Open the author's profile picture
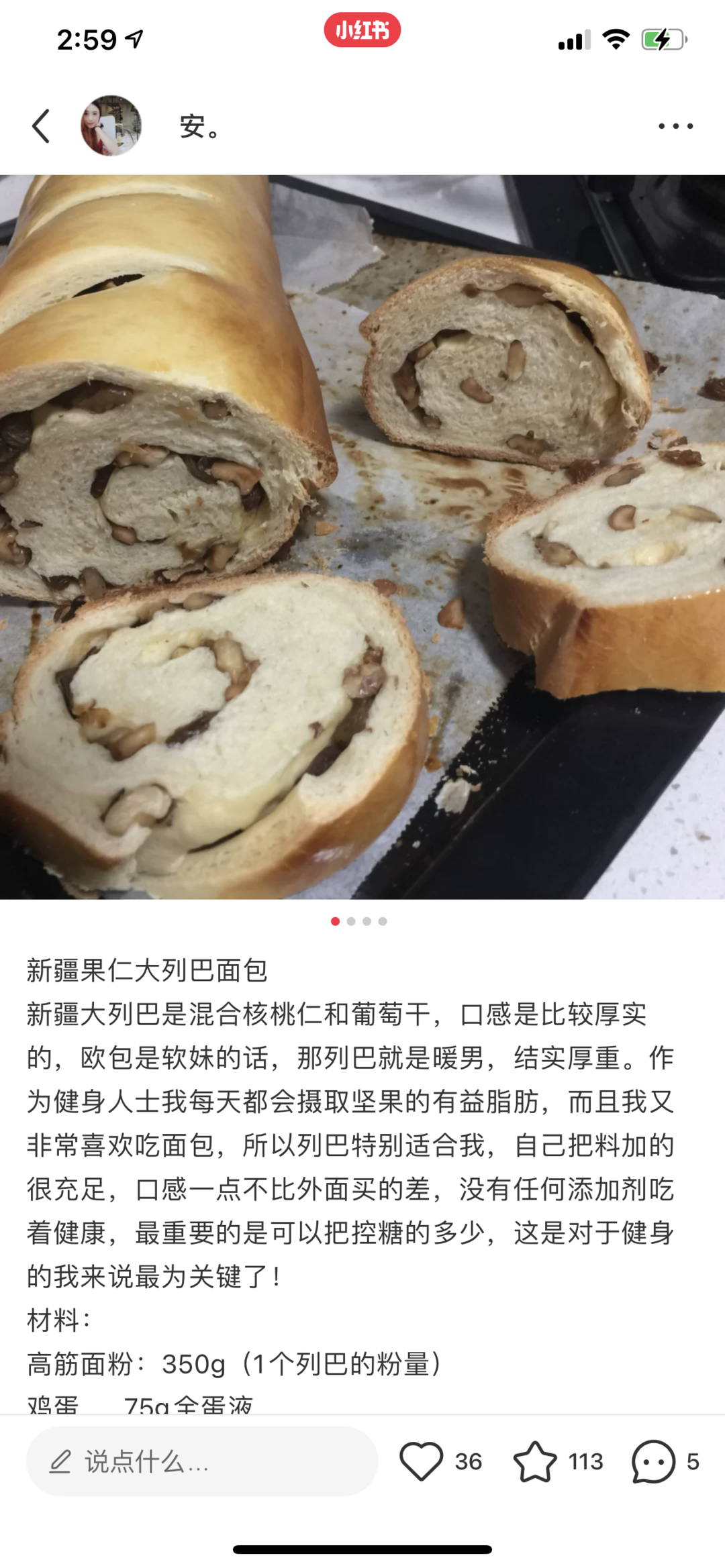 coord(111,126)
